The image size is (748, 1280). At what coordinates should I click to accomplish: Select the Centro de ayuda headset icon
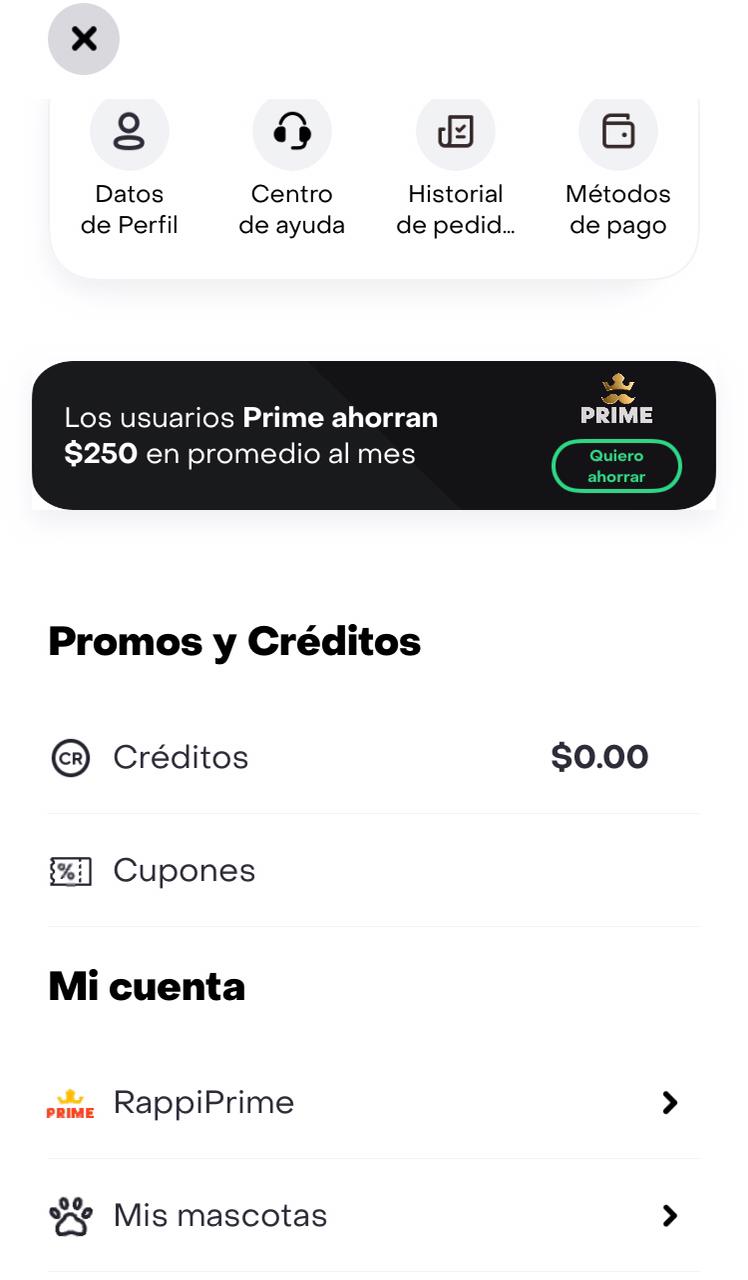tap(292, 130)
